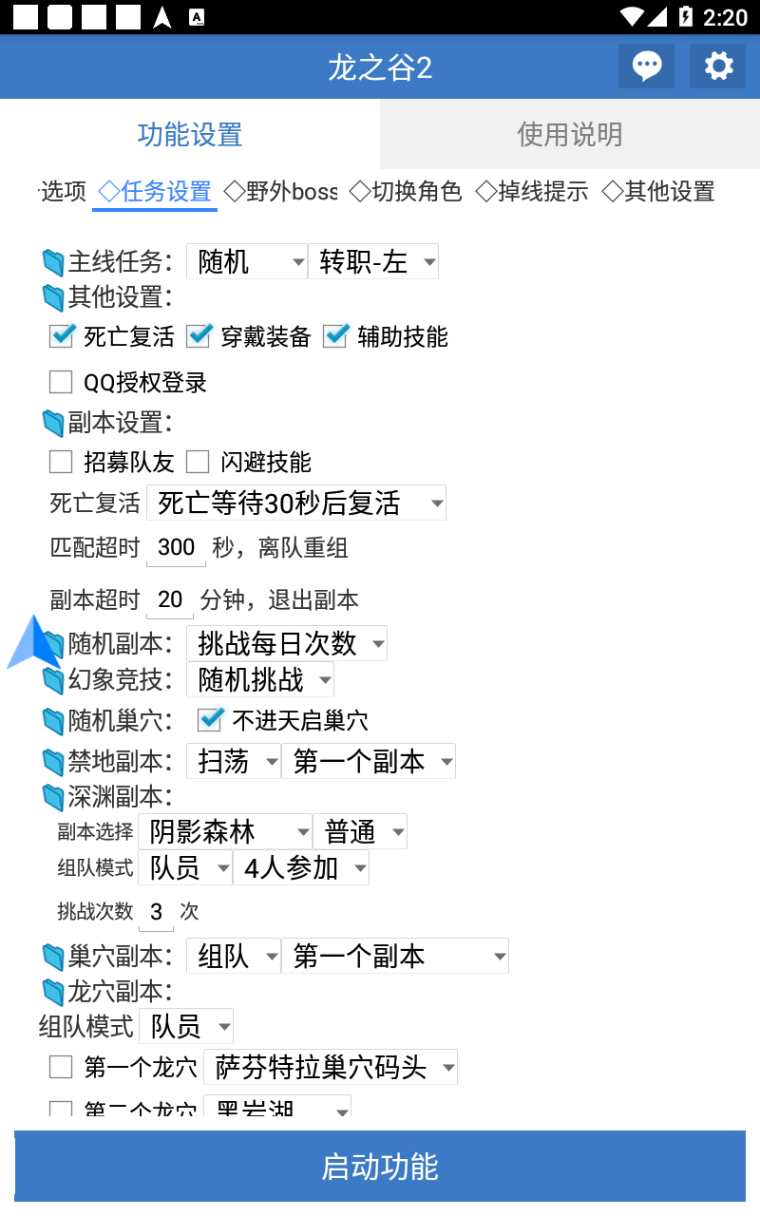Go to the 其他设置 sub-tab

(x=658, y=191)
